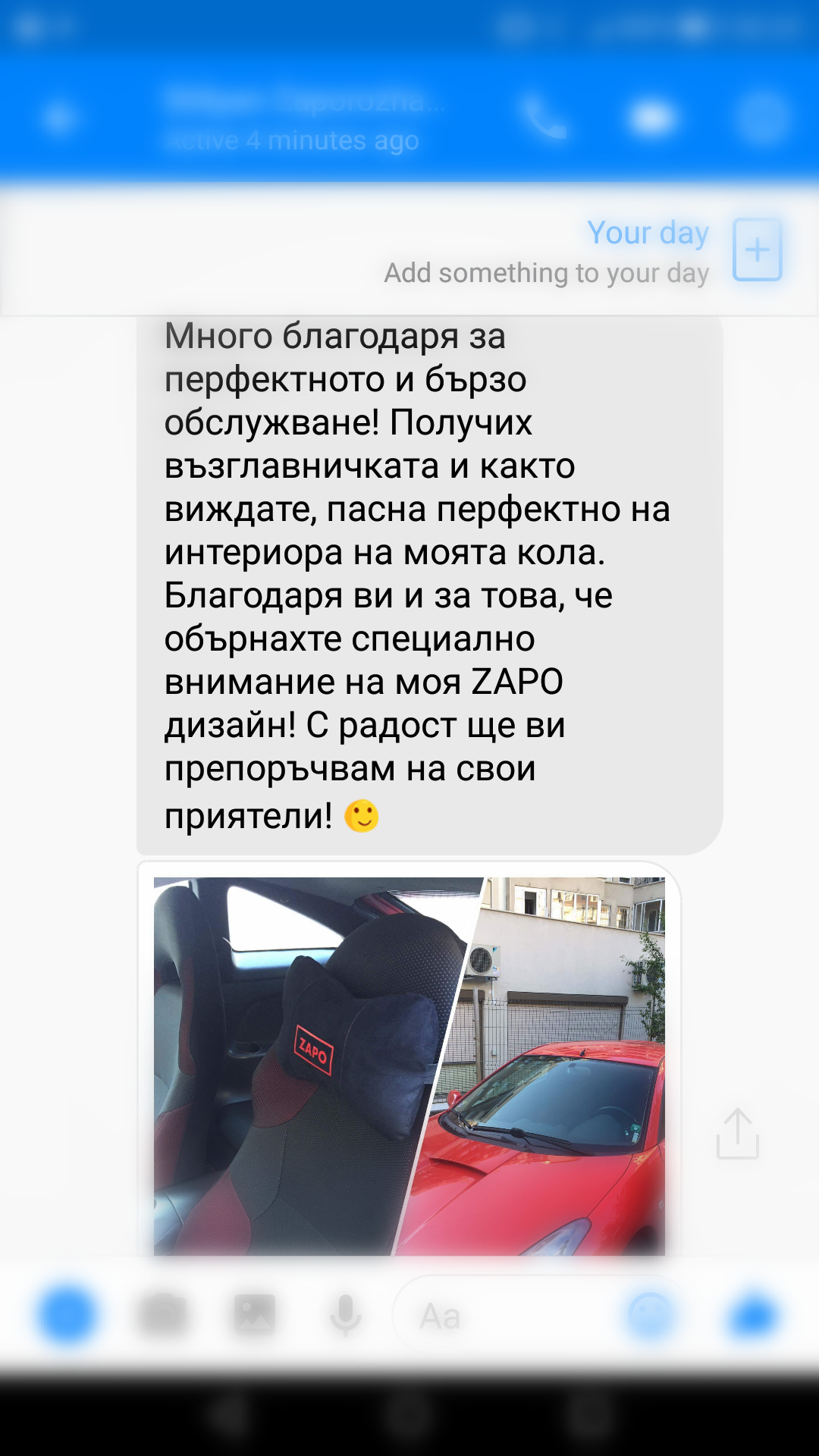Screen dimensions: 819x1456
Task: Open more options blue button
Action: (x=67, y=1315)
